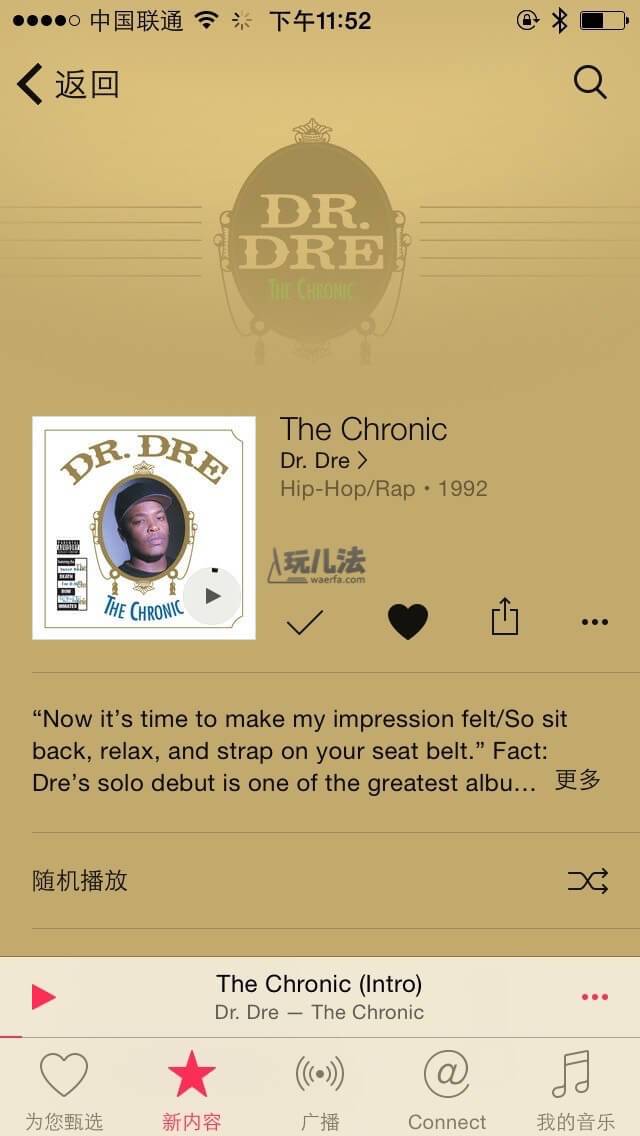Play The Chronic (Intro) in the mini player
This screenshot has height=1136, width=640.
click(44, 996)
